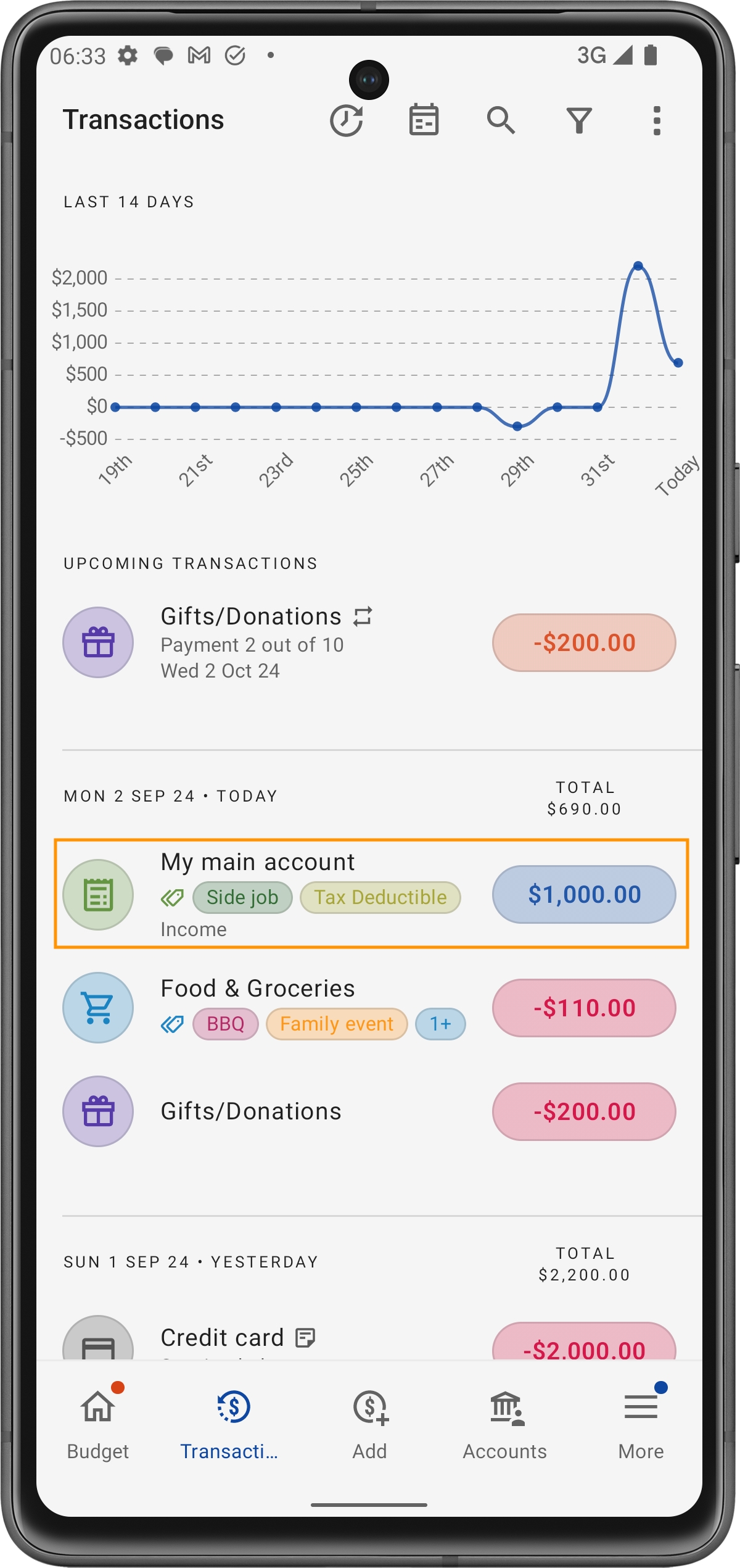The height and width of the screenshot is (1568, 740).
Task: Tap the BBQ tag chip
Action: pyautogui.click(x=226, y=1024)
